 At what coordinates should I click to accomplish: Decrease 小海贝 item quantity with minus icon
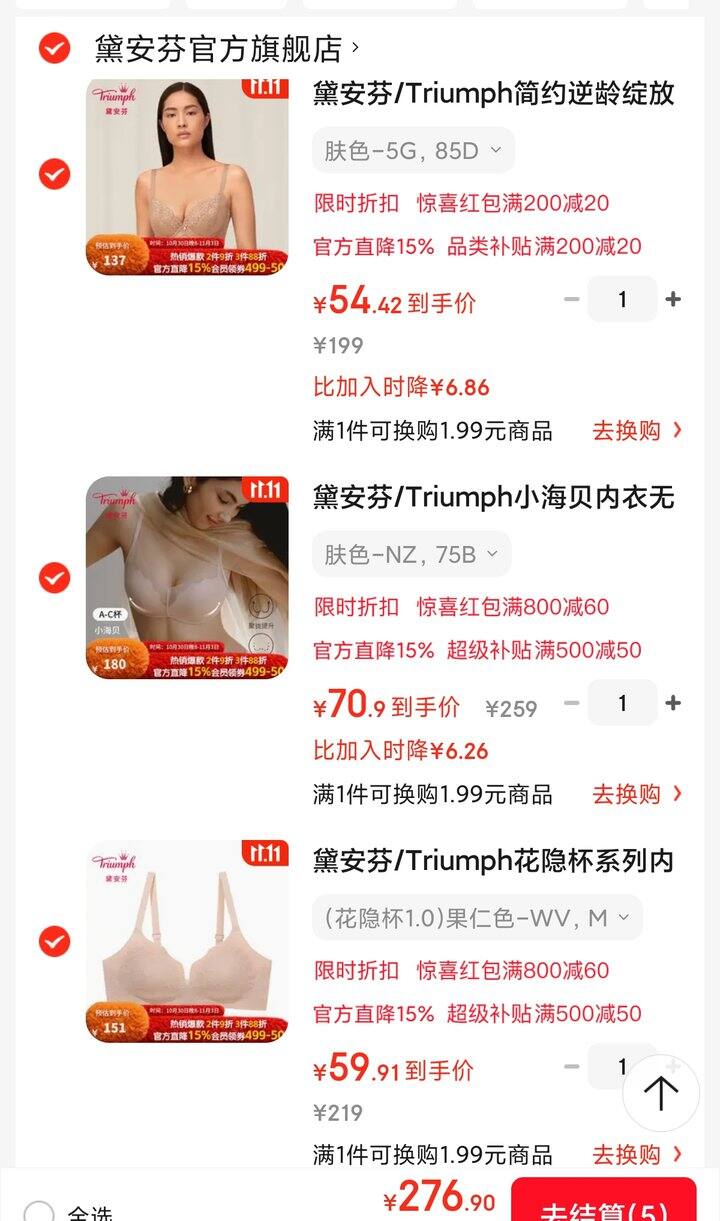click(571, 703)
